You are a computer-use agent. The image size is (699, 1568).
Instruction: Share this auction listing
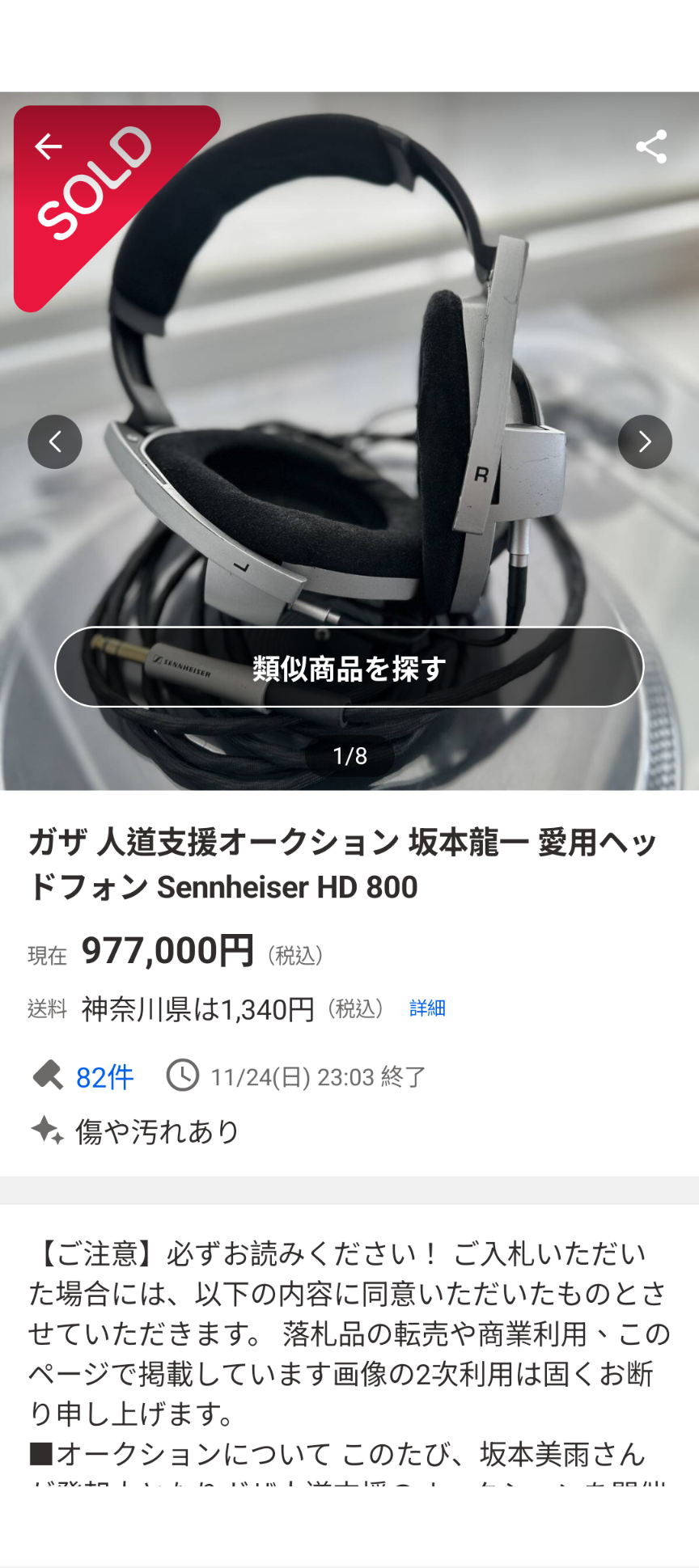pyautogui.click(x=651, y=146)
